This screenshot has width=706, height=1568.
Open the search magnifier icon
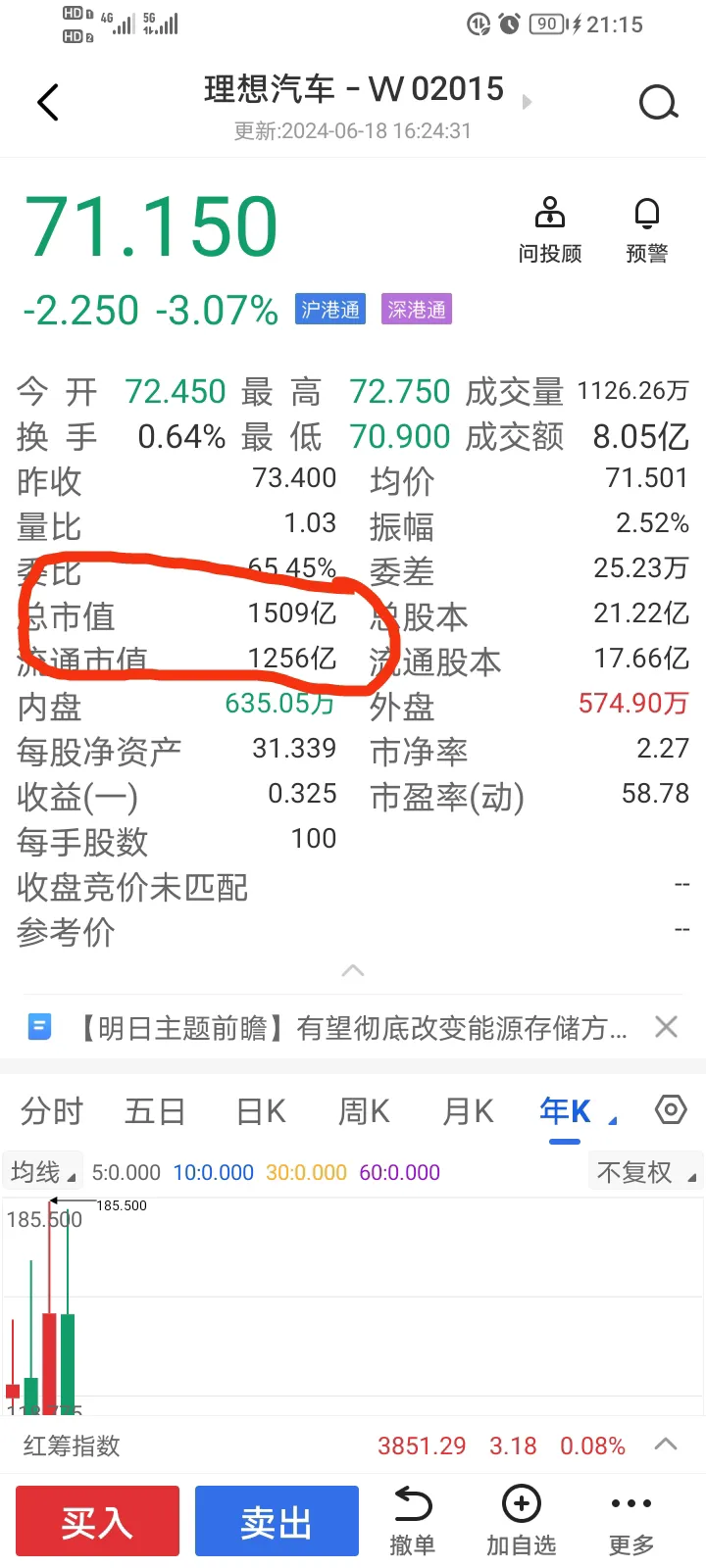[x=658, y=102]
